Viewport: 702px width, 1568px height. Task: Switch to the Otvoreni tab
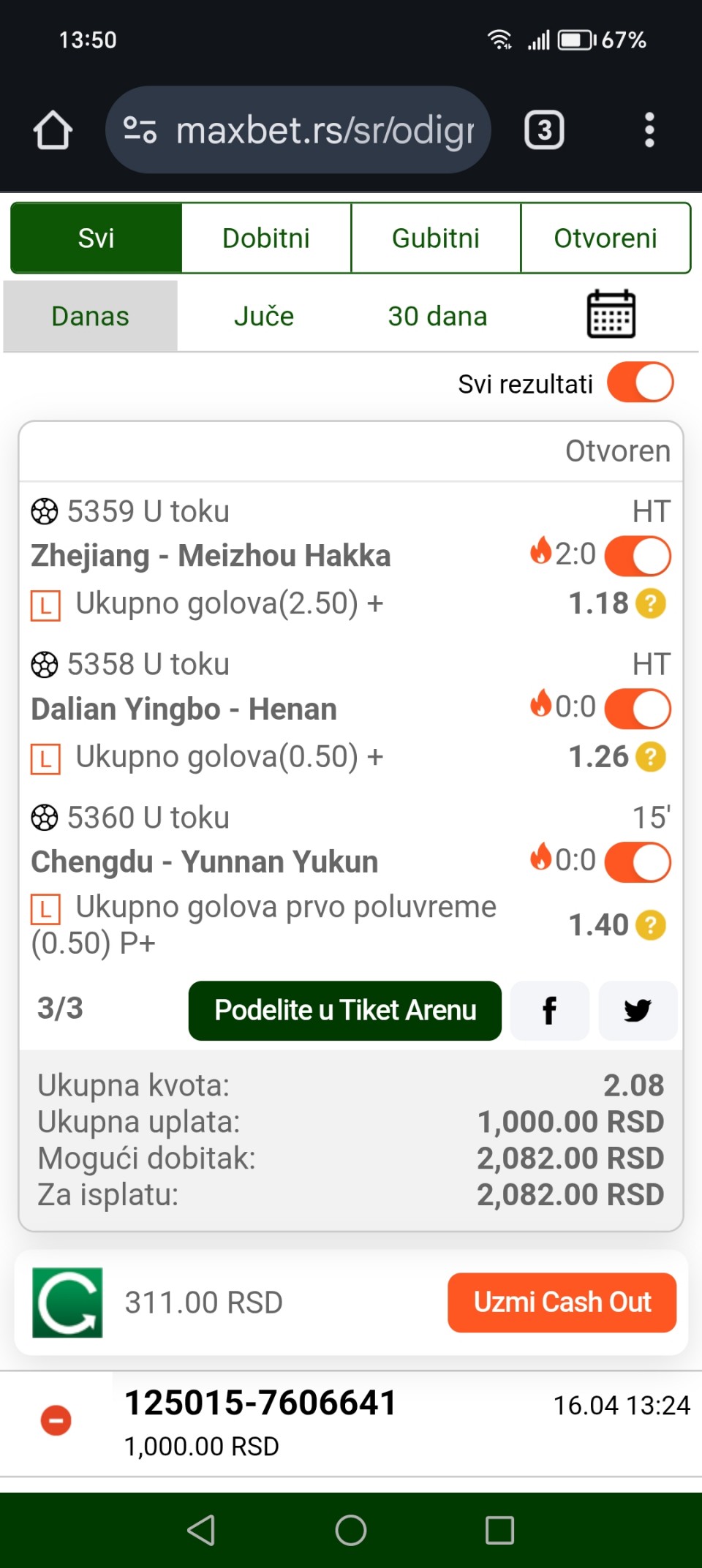pos(605,238)
